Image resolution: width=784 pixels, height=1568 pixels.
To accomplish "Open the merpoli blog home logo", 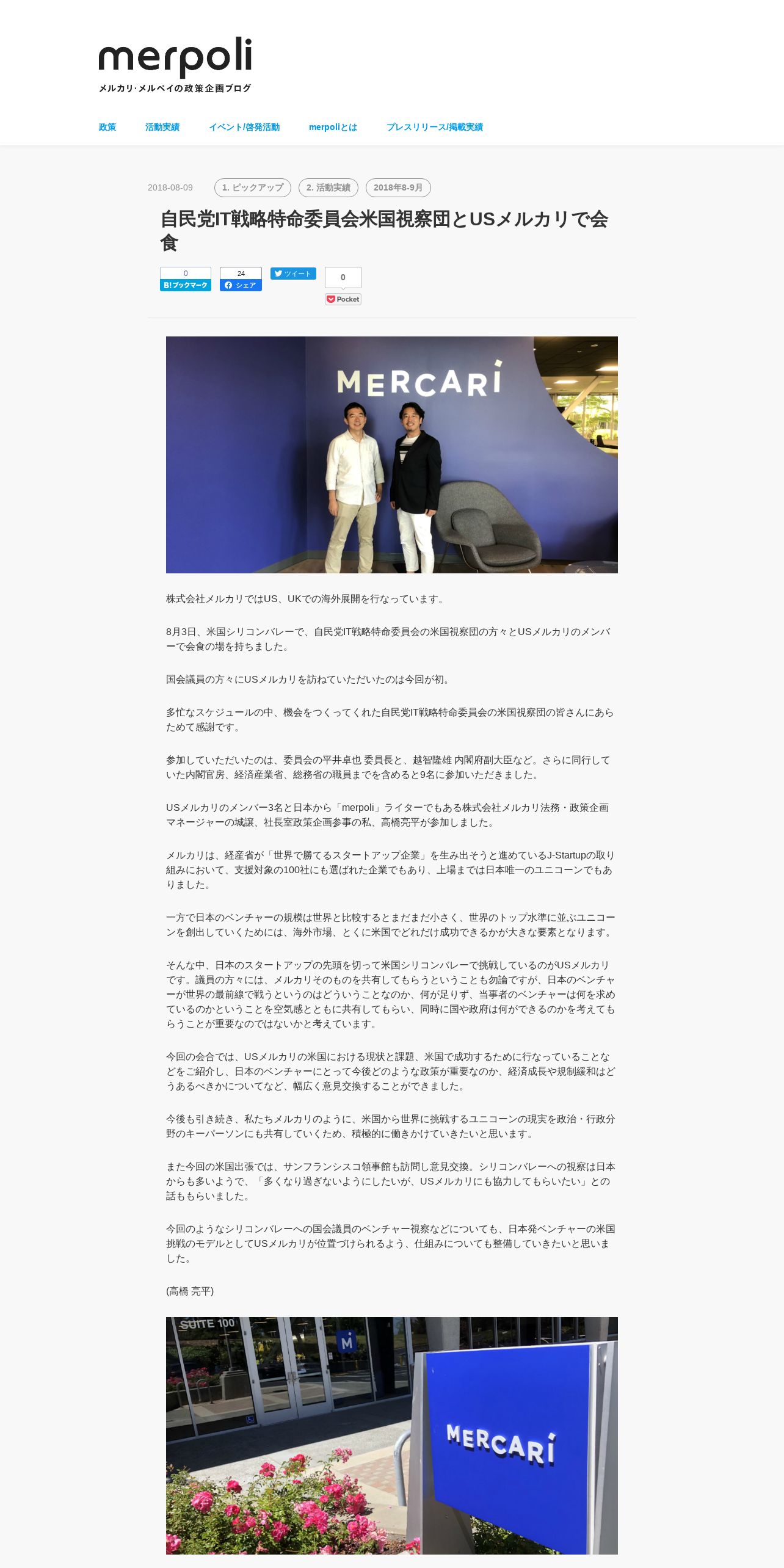I will tap(175, 64).
